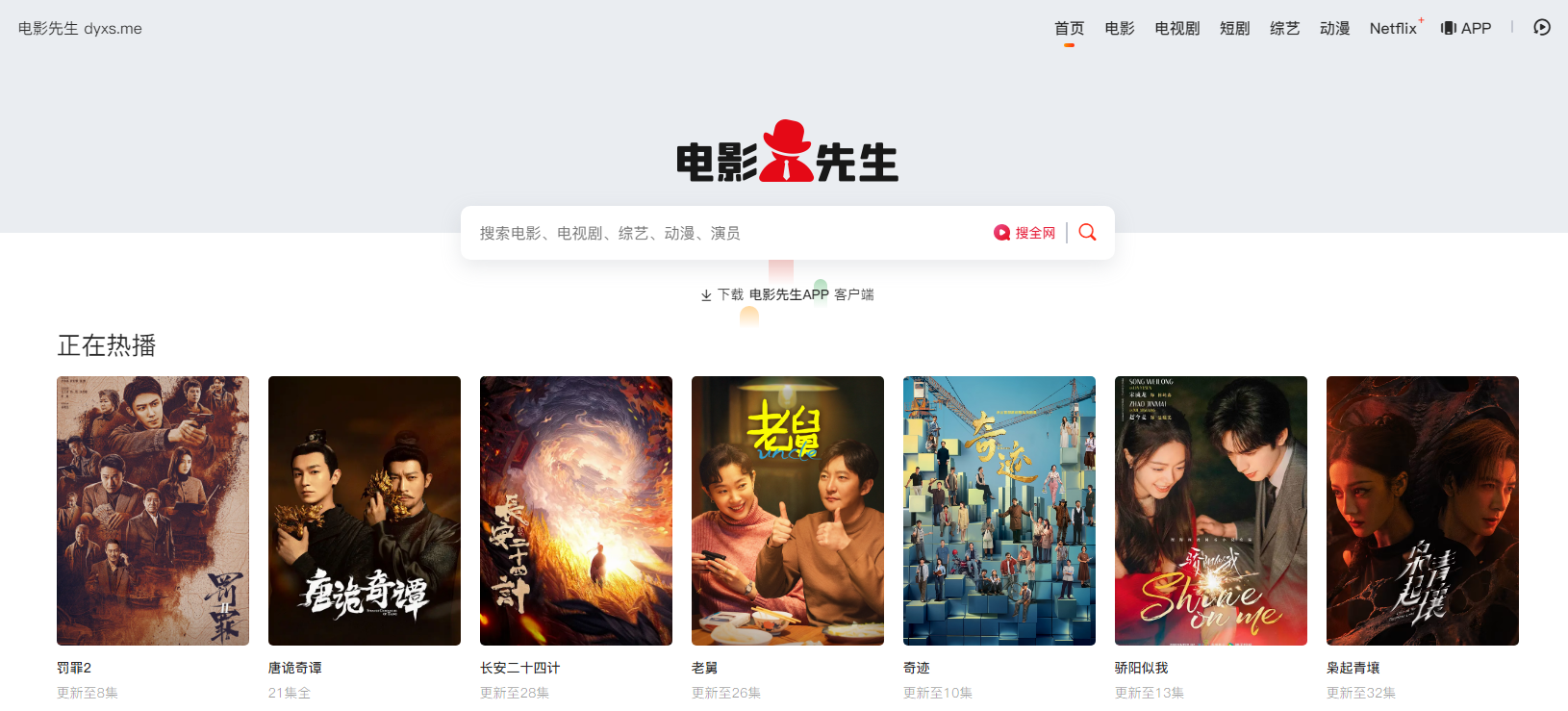Go to the 综艺 tab
Viewport: 1568px width, 711px height.
(x=1284, y=29)
